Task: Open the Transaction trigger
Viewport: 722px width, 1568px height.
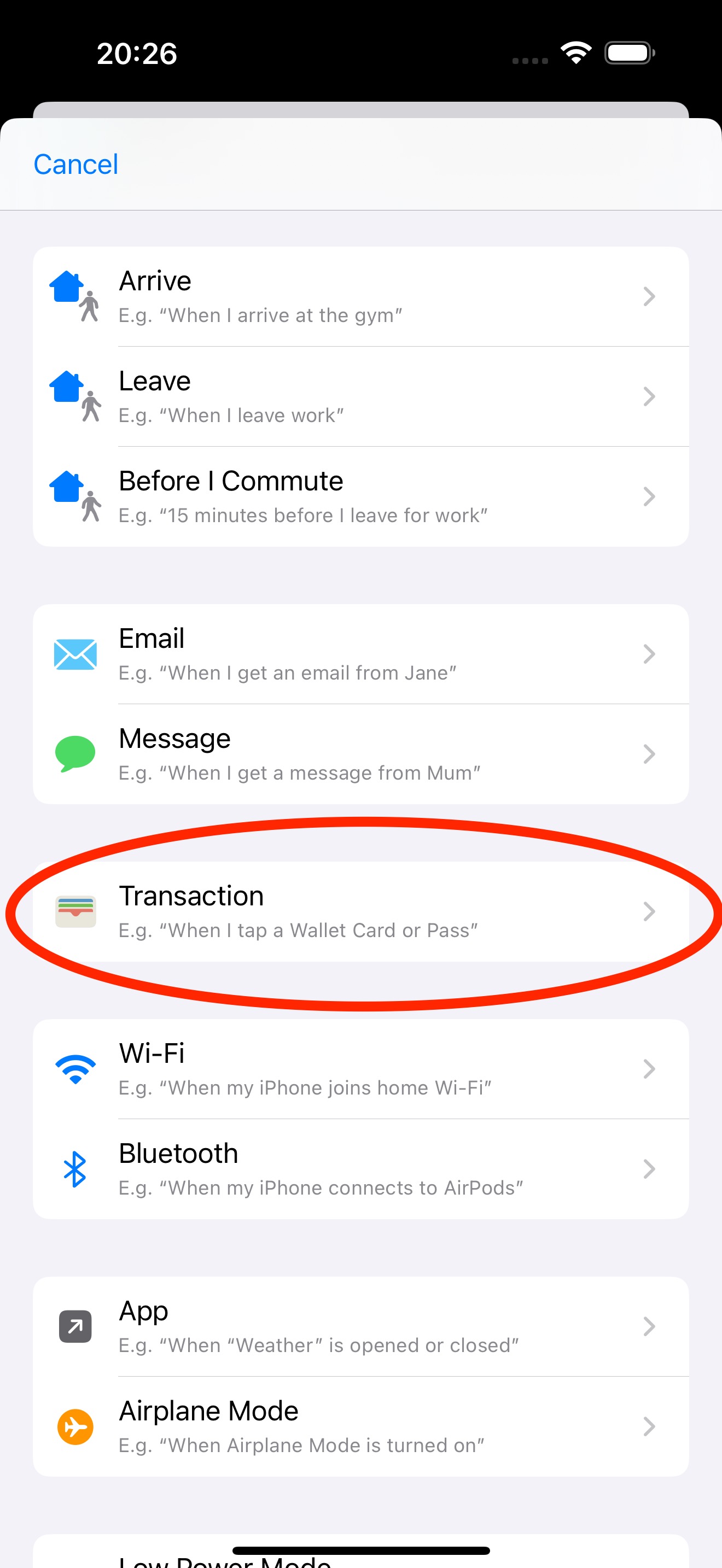Action: pos(360,912)
